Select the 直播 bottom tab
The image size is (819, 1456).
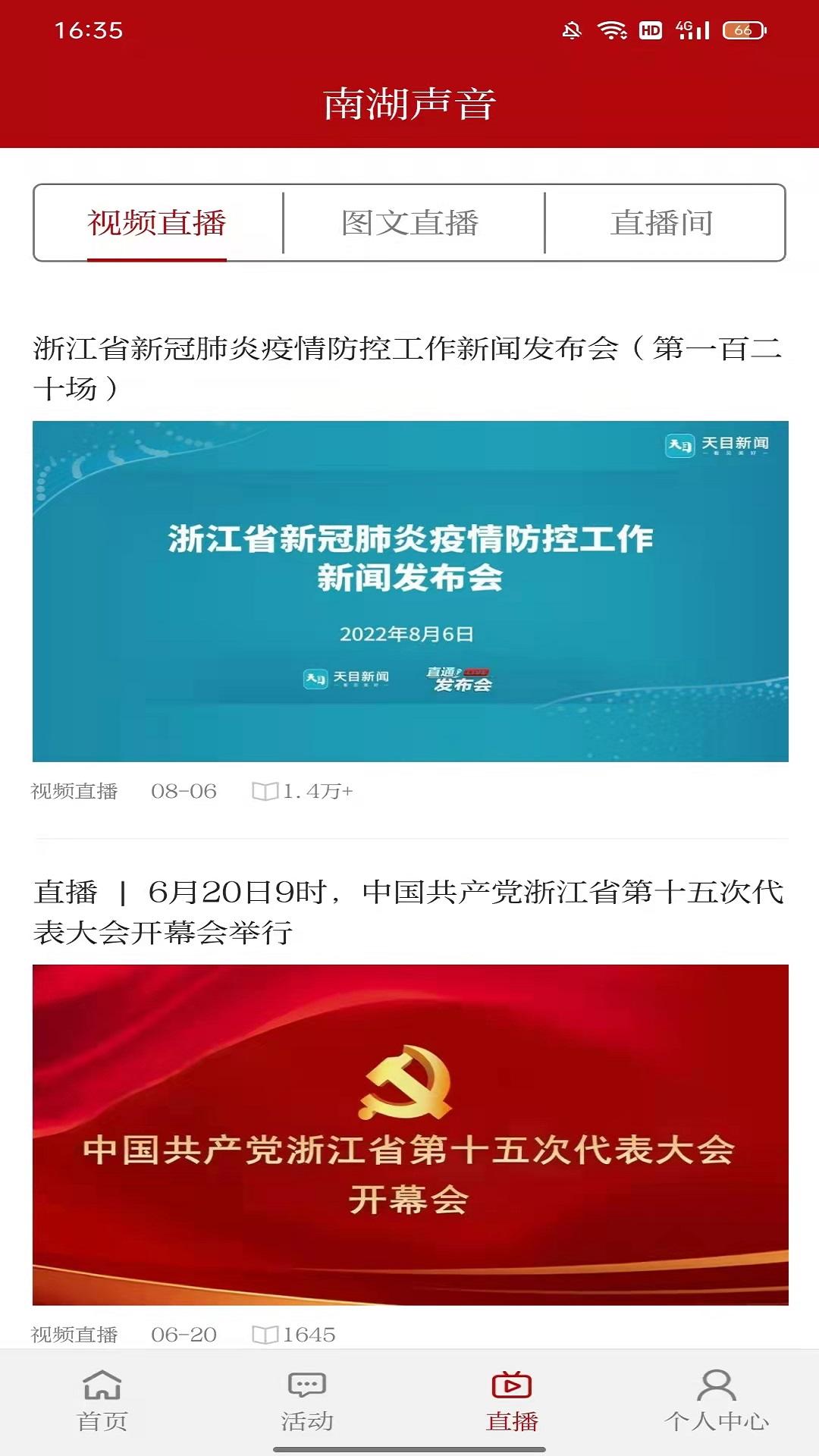[512, 1401]
